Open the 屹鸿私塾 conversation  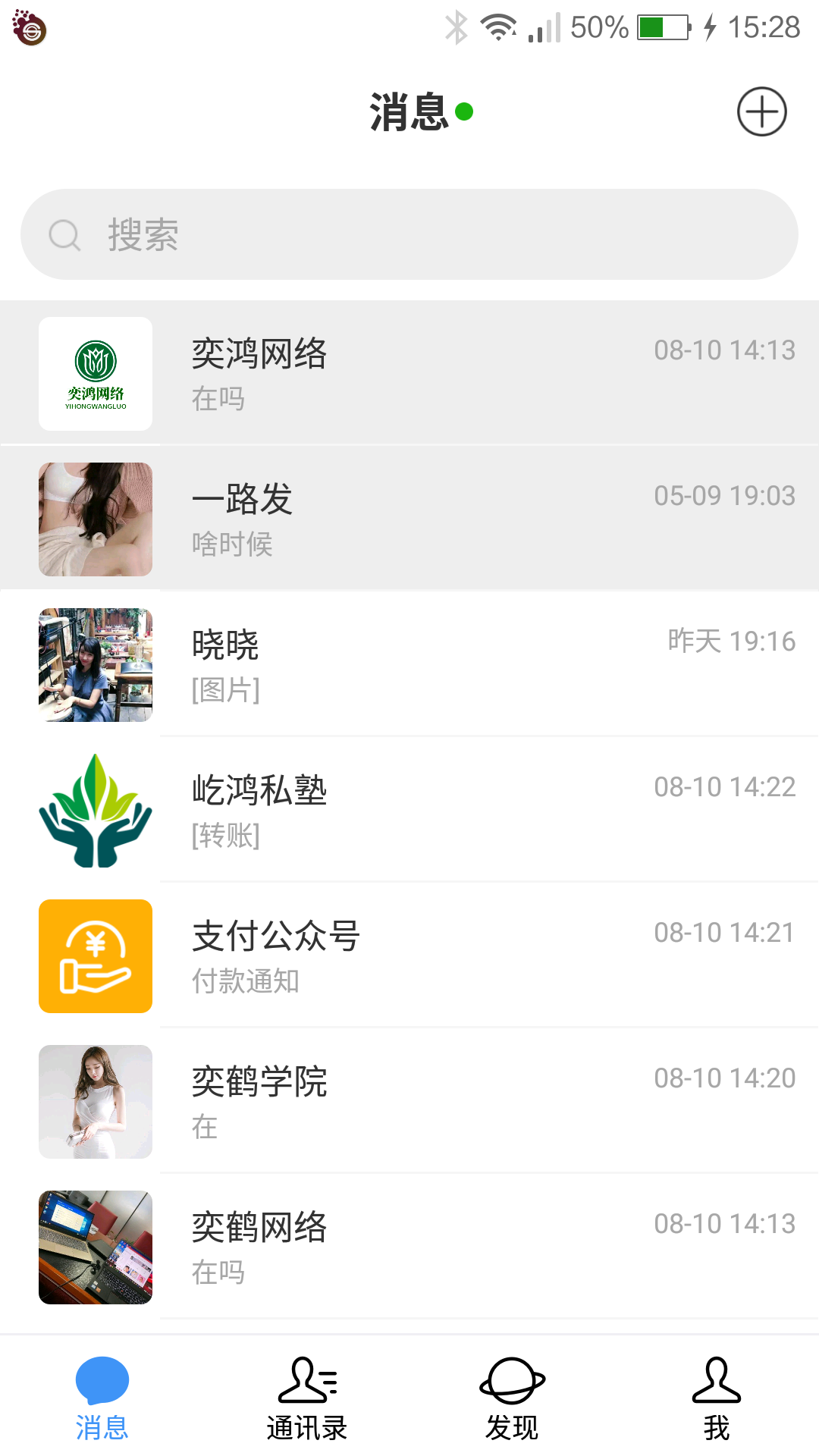(x=409, y=811)
